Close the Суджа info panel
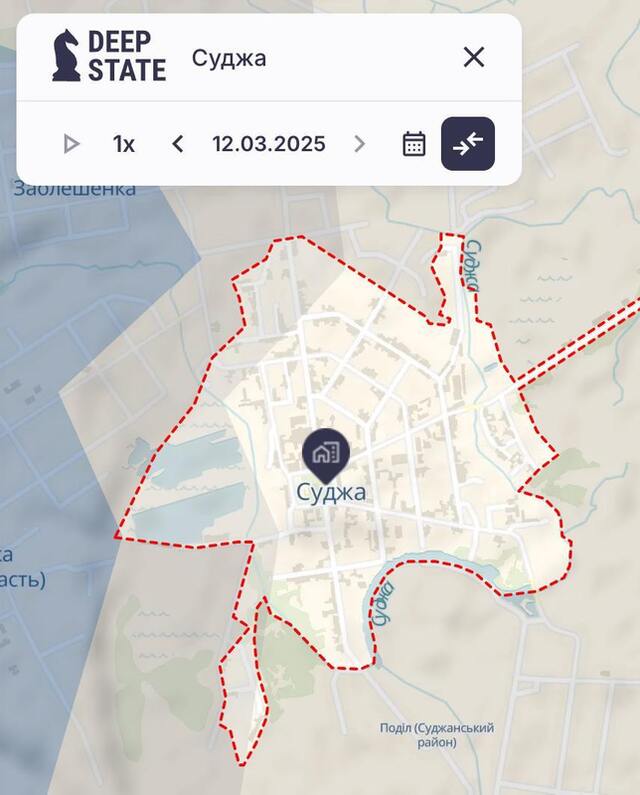The height and width of the screenshot is (795, 640). tap(474, 57)
